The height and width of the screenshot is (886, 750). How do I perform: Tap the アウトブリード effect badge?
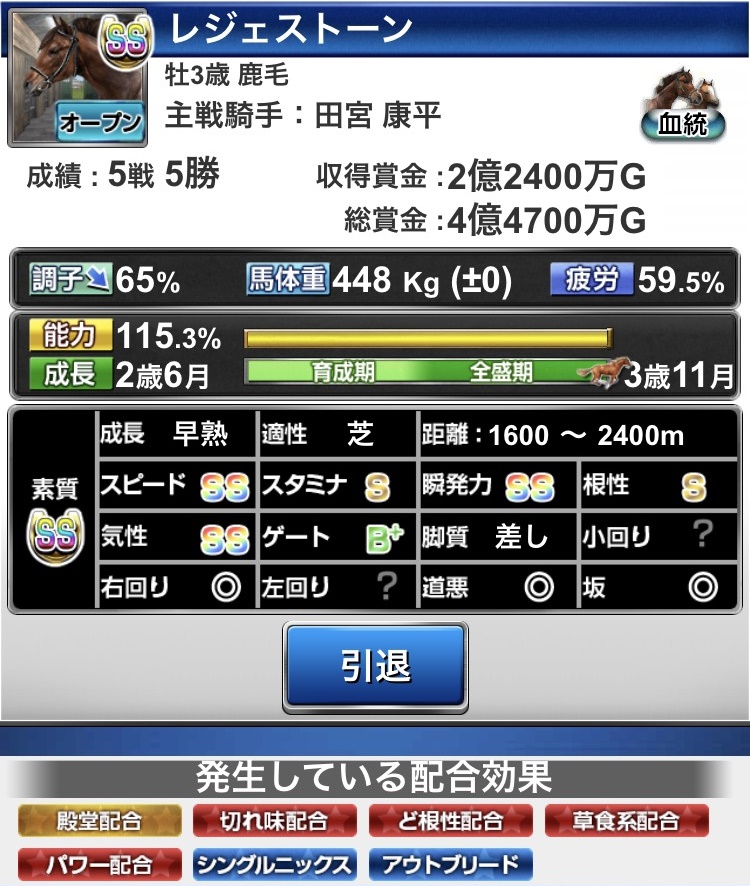pyautogui.click(x=451, y=864)
